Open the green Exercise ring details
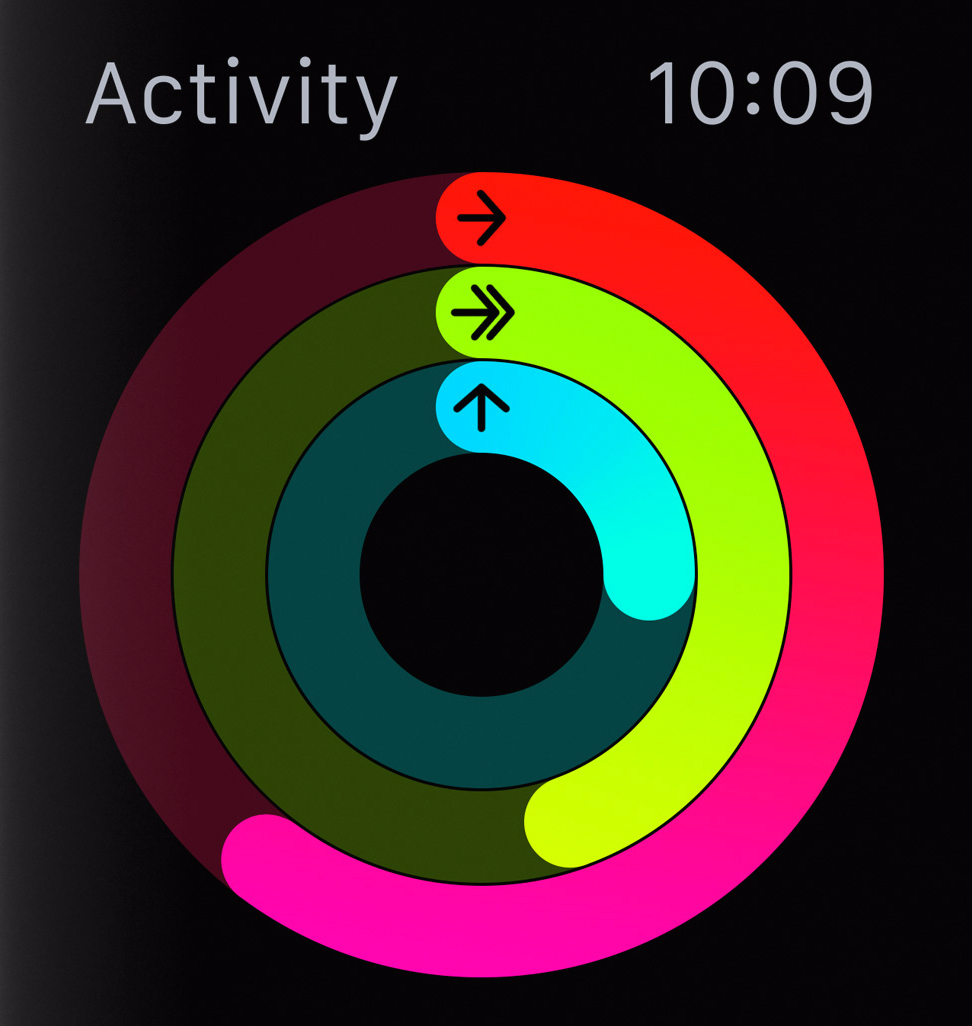The height and width of the screenshot is (1026, 972). [x=743, y=575]
